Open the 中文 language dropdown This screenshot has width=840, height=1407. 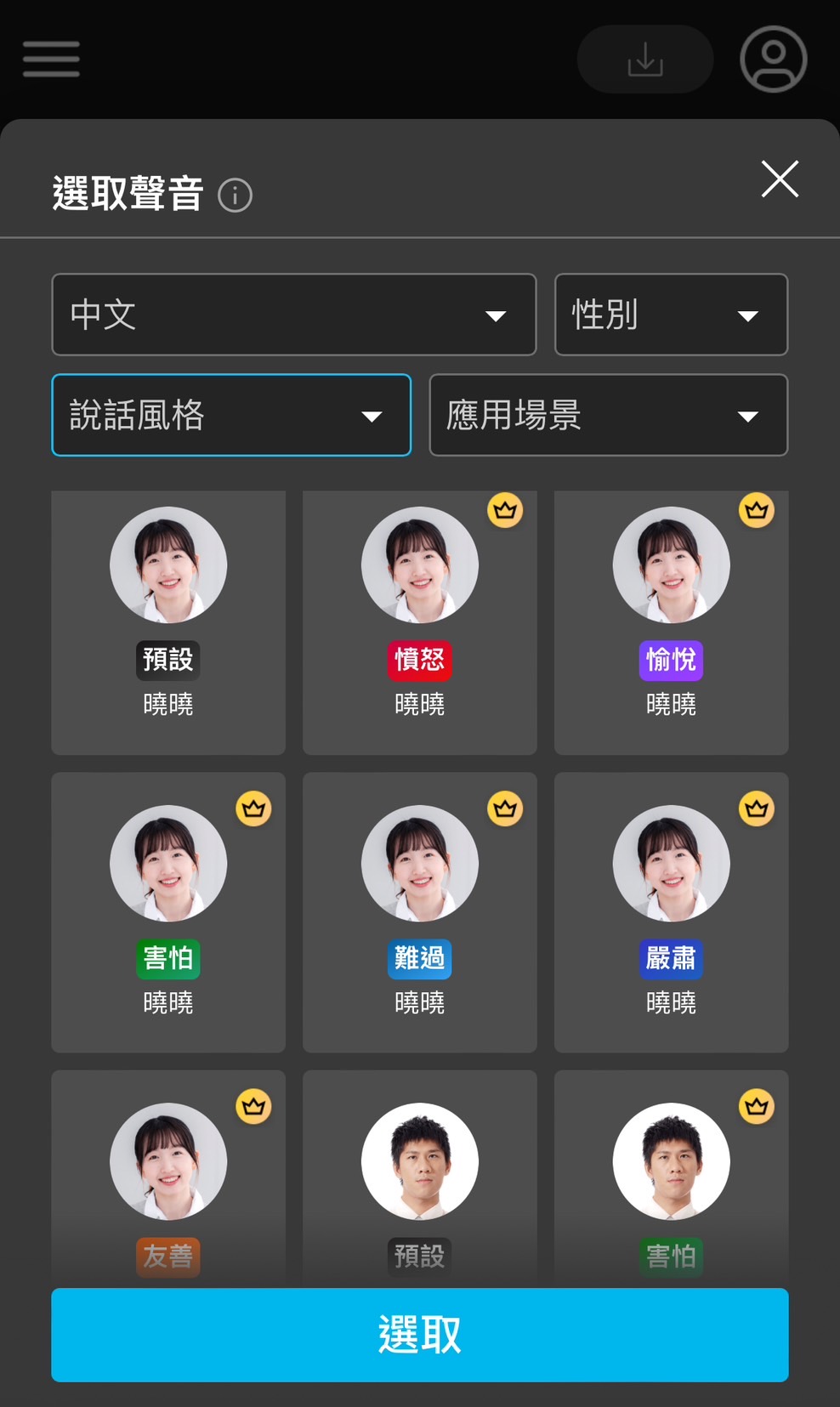click(x=294, y=315)
